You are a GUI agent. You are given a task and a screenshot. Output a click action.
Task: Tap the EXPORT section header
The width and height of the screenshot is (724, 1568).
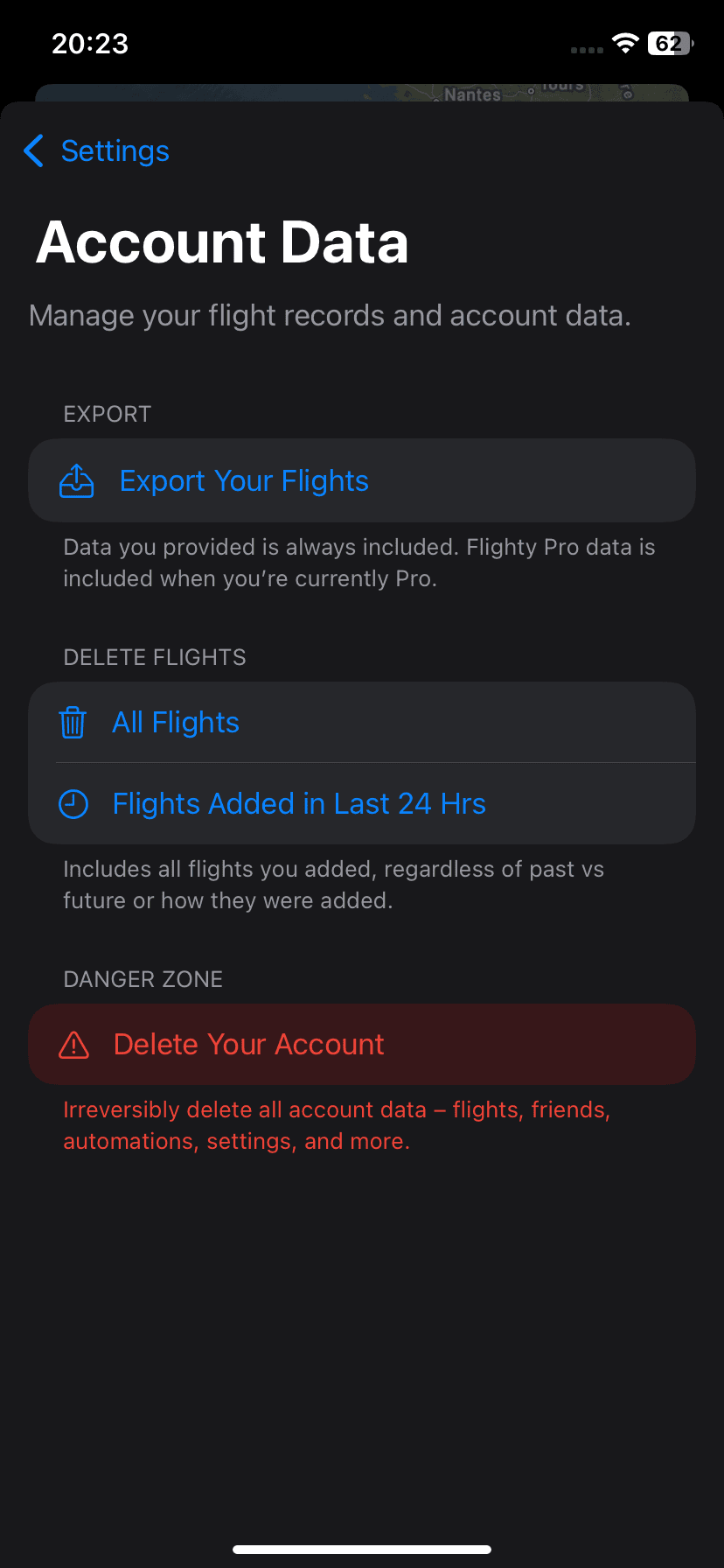coord(107,414)
